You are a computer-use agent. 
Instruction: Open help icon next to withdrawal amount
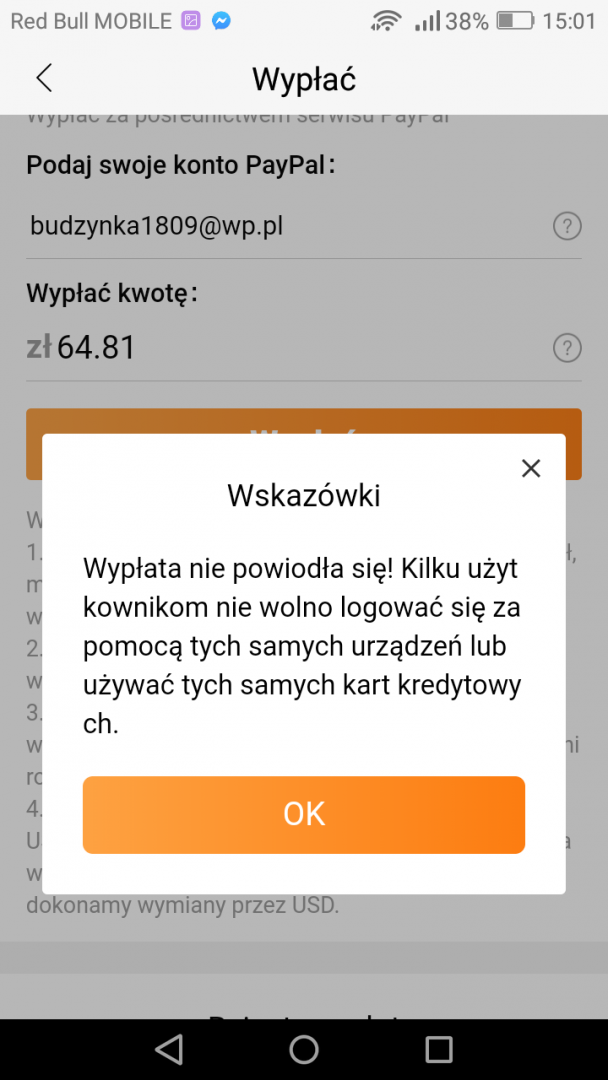(566, 348)
